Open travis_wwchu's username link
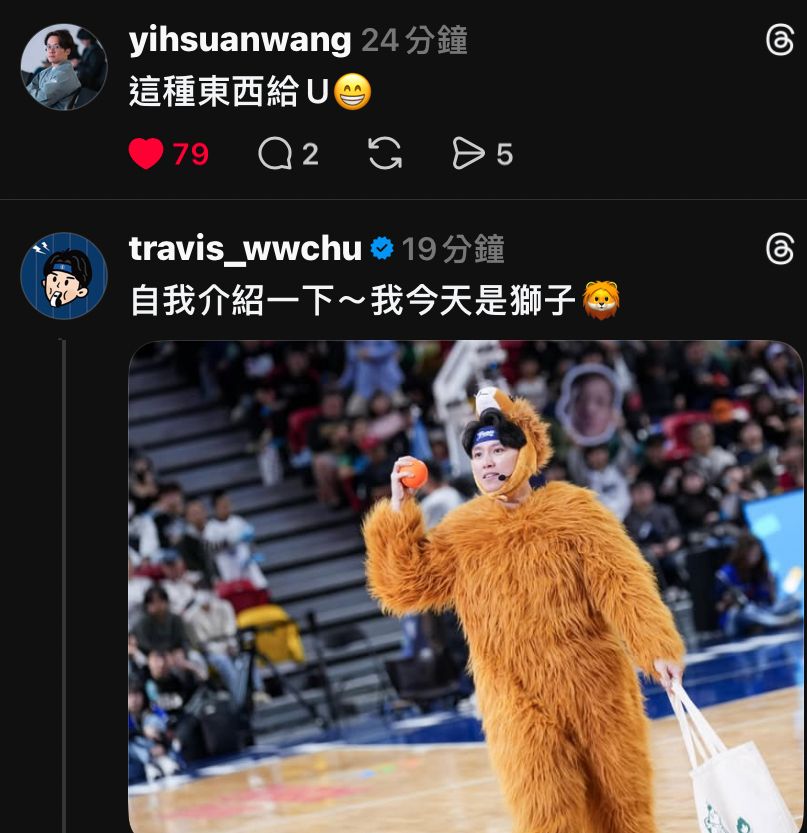The width and height of the screenshot is (807, 833). tap(245, 249)
